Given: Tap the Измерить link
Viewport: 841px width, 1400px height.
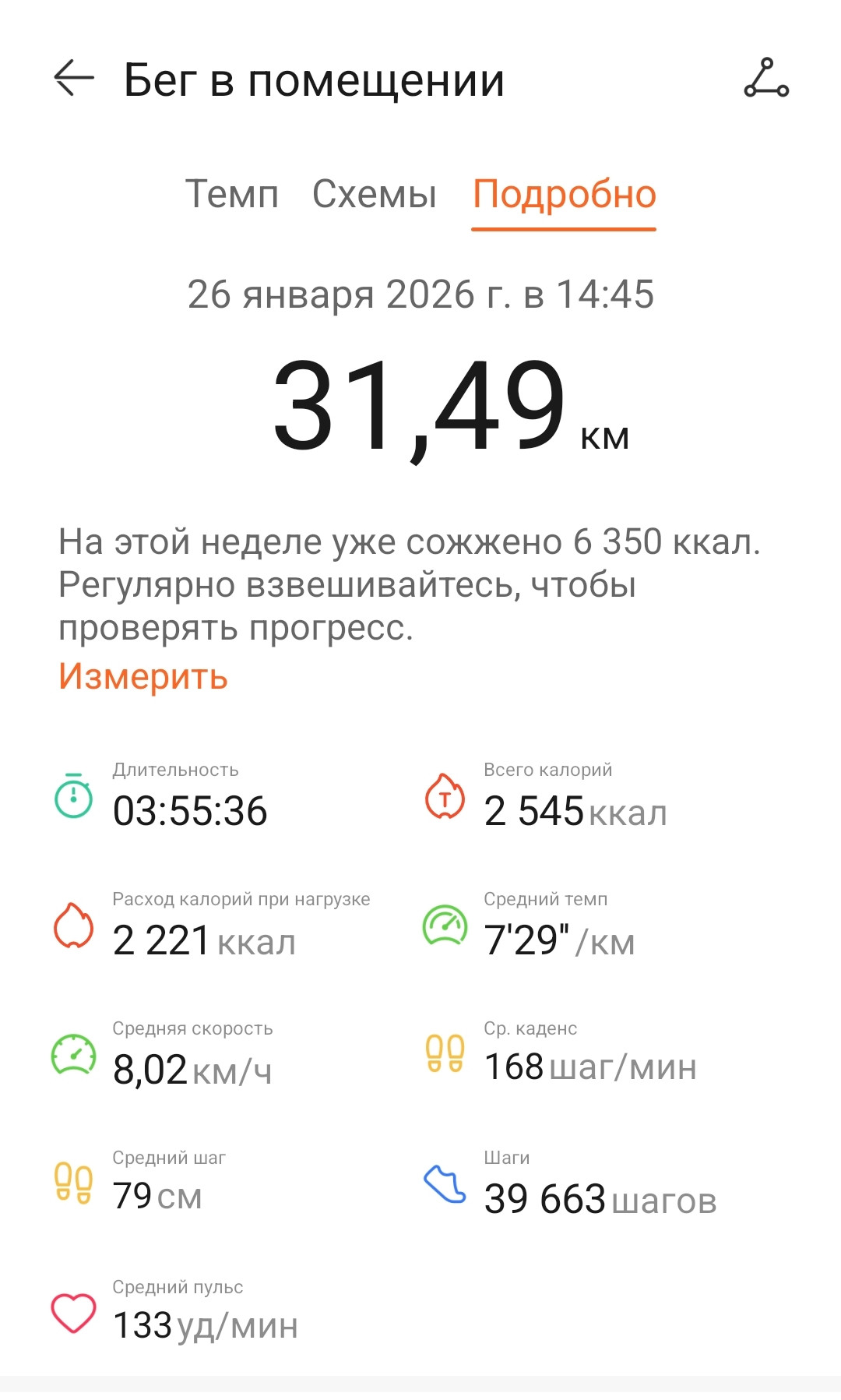Looking at the screenshot, I should (x=143, y=676).
